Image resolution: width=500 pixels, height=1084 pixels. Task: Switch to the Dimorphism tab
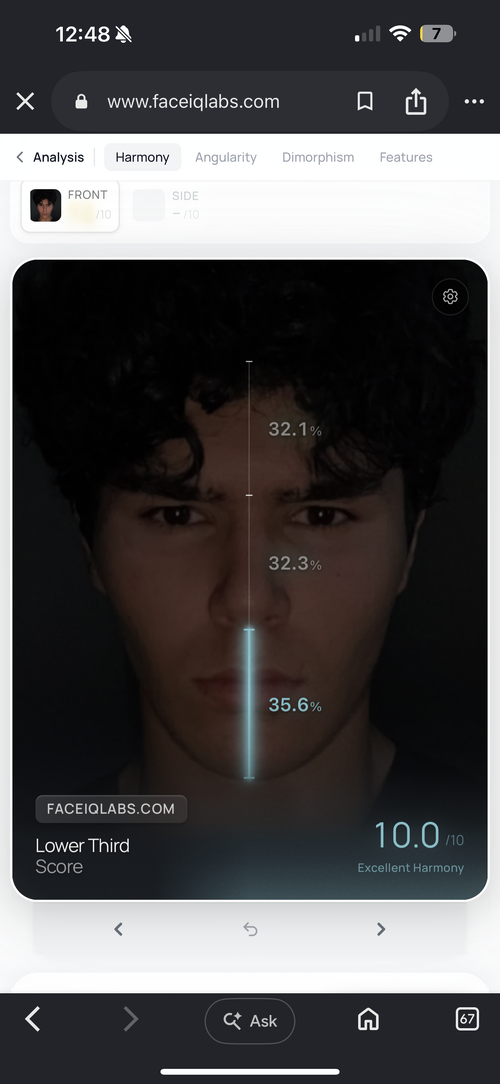pos(318,157)
